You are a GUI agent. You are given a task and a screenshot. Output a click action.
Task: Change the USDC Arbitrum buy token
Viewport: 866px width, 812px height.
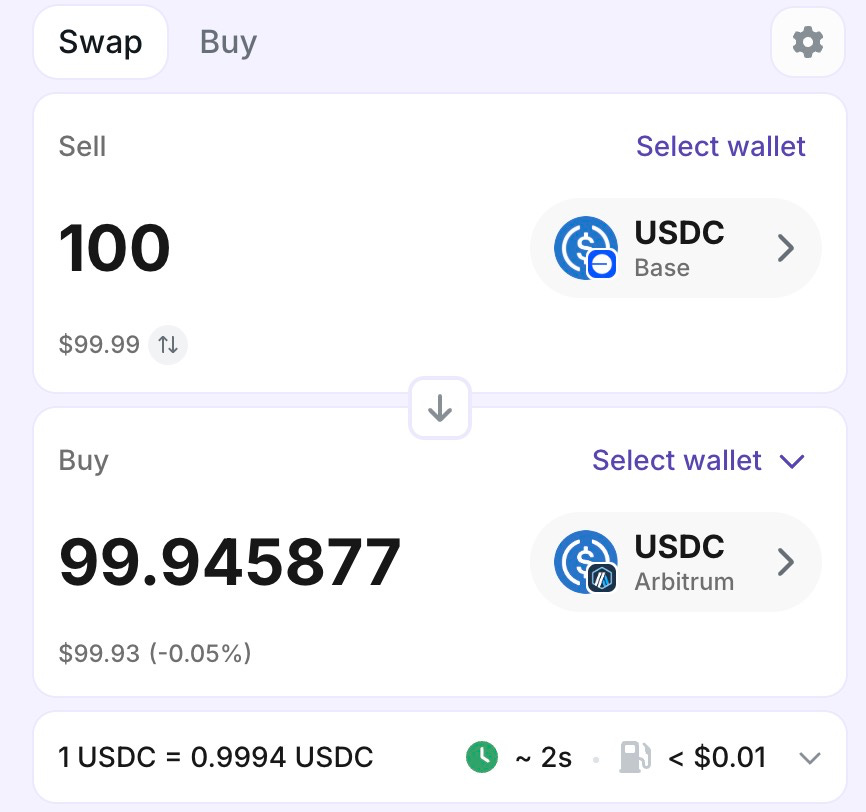pos(676,562)
